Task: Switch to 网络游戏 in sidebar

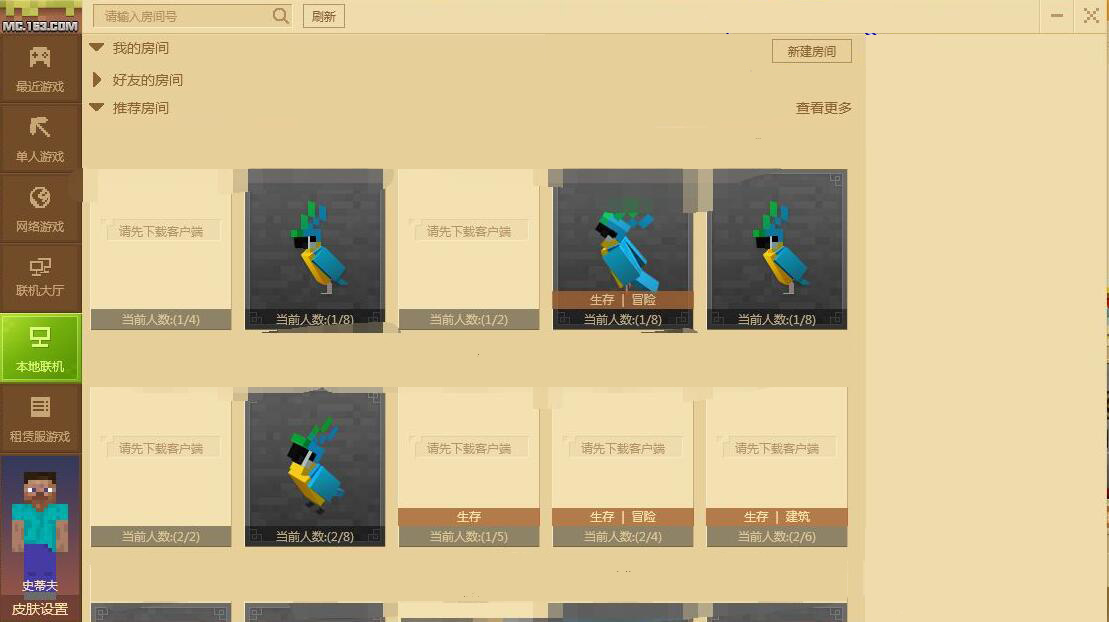Action: 40,209
